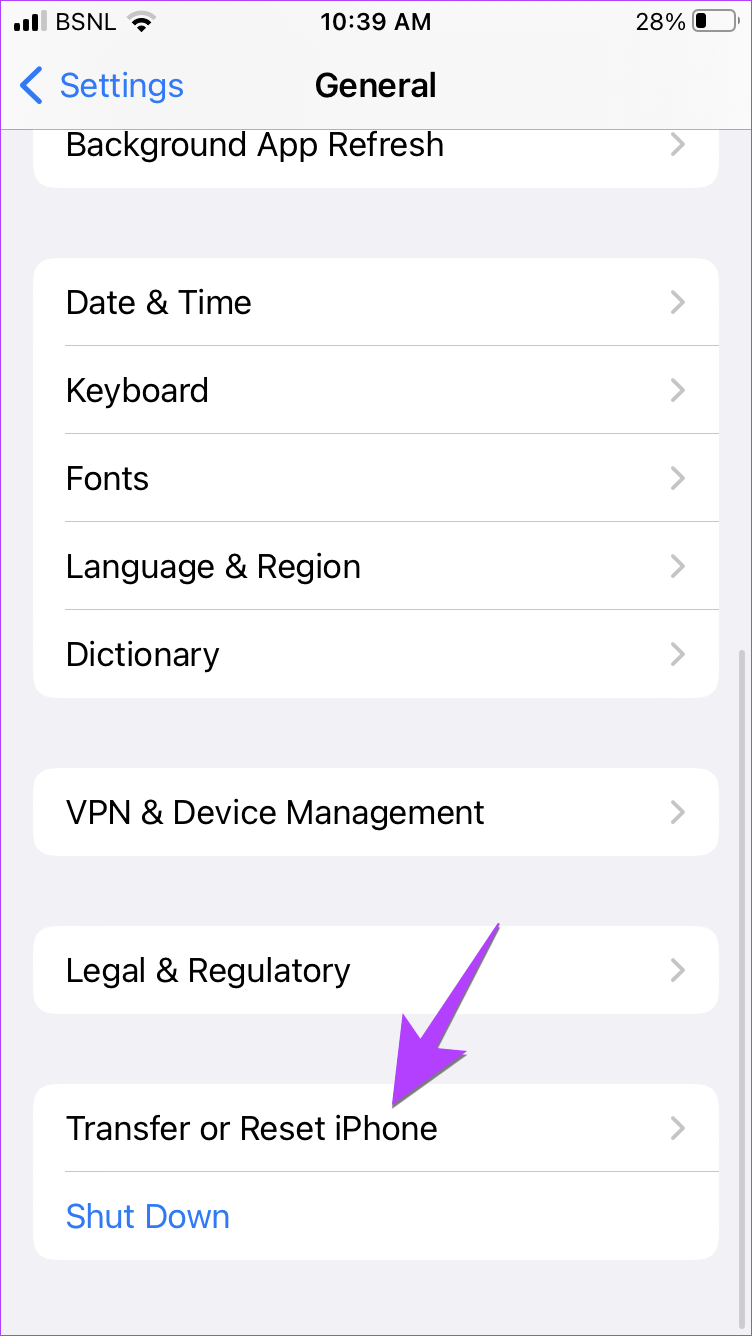Tap the BSNL carrier label
This screenshot has width=752, height=1336.
84,20
